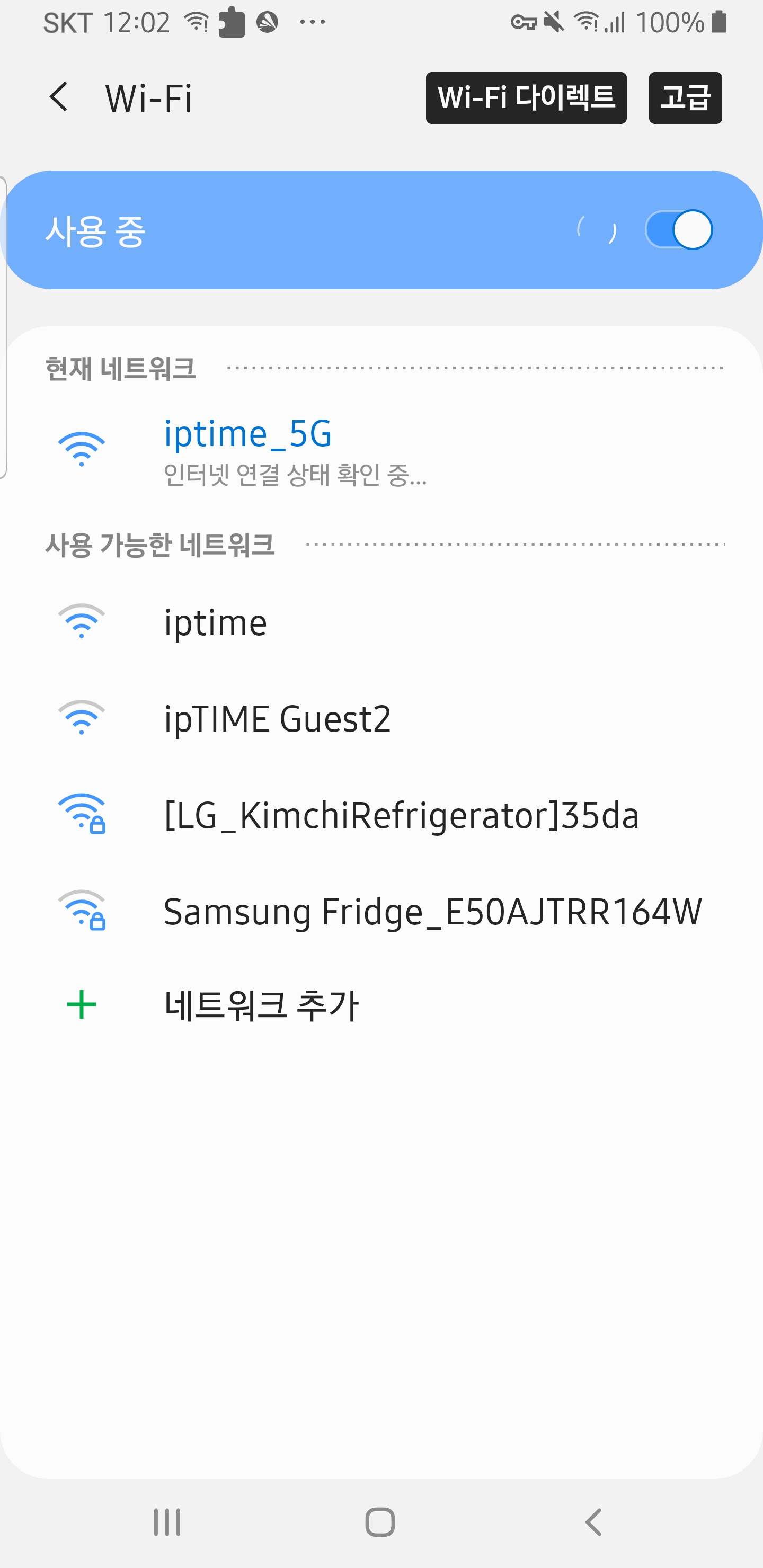Go back from the Wi-Fi screen
This screenshot has width=763, height=1568.
58,97
